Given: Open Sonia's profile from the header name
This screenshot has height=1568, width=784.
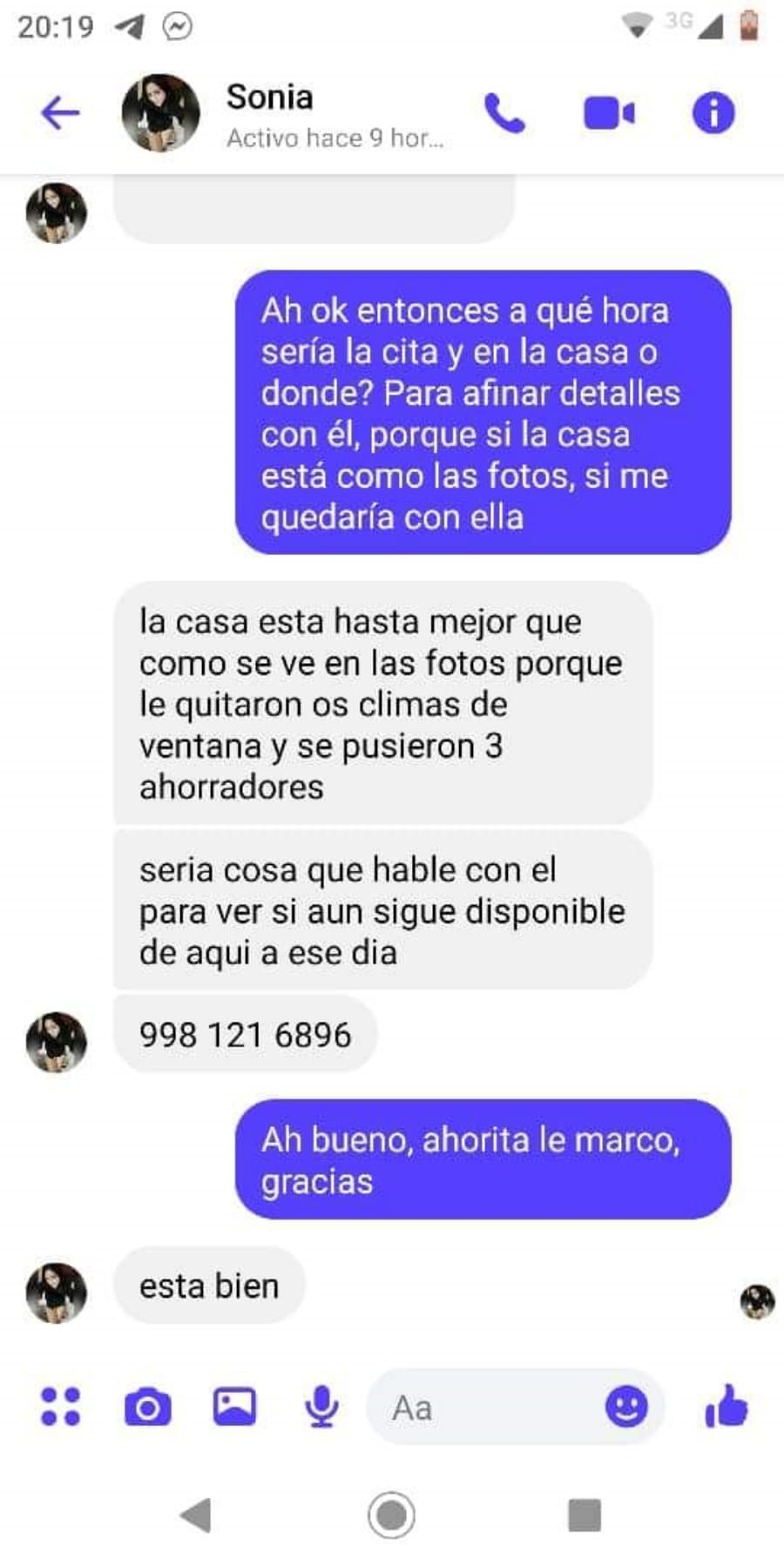Looking at the screenshot, I should pos(269,97).
